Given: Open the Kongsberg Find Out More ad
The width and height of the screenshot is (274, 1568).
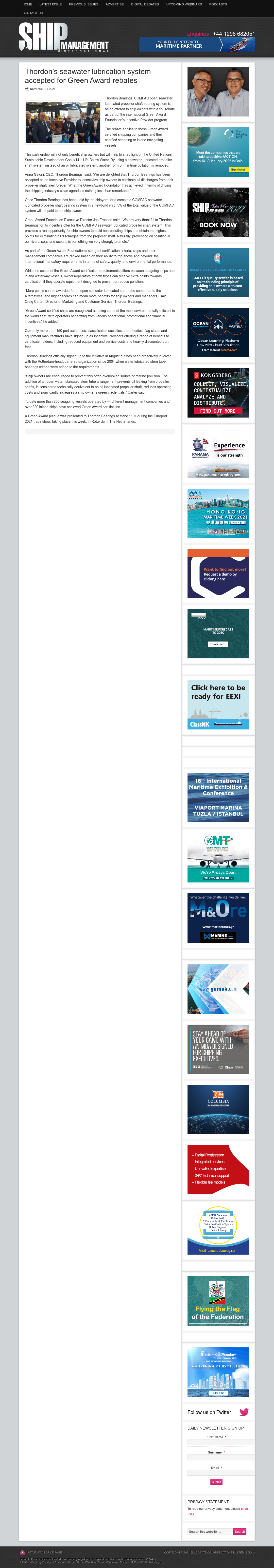Looking at the screenshot, I should coord(218,393).
